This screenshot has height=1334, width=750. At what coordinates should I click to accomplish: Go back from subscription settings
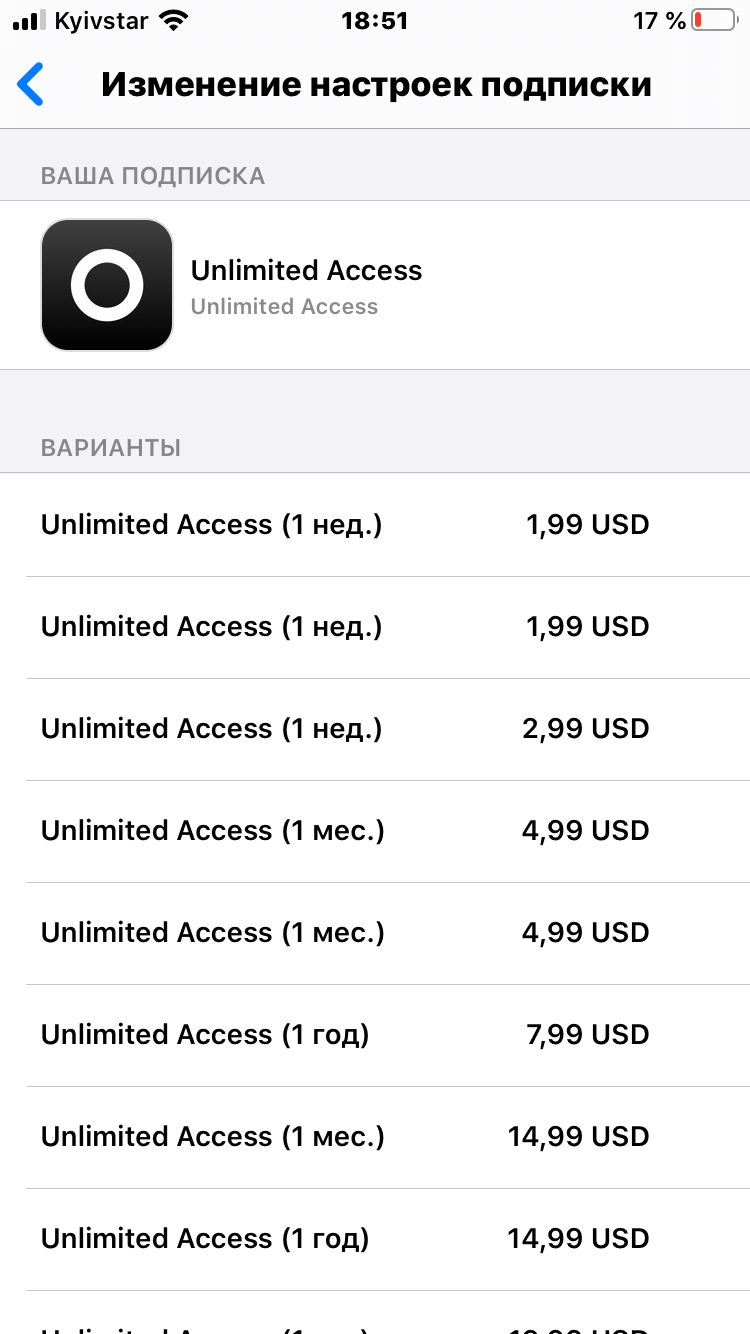tap(32, 85)
